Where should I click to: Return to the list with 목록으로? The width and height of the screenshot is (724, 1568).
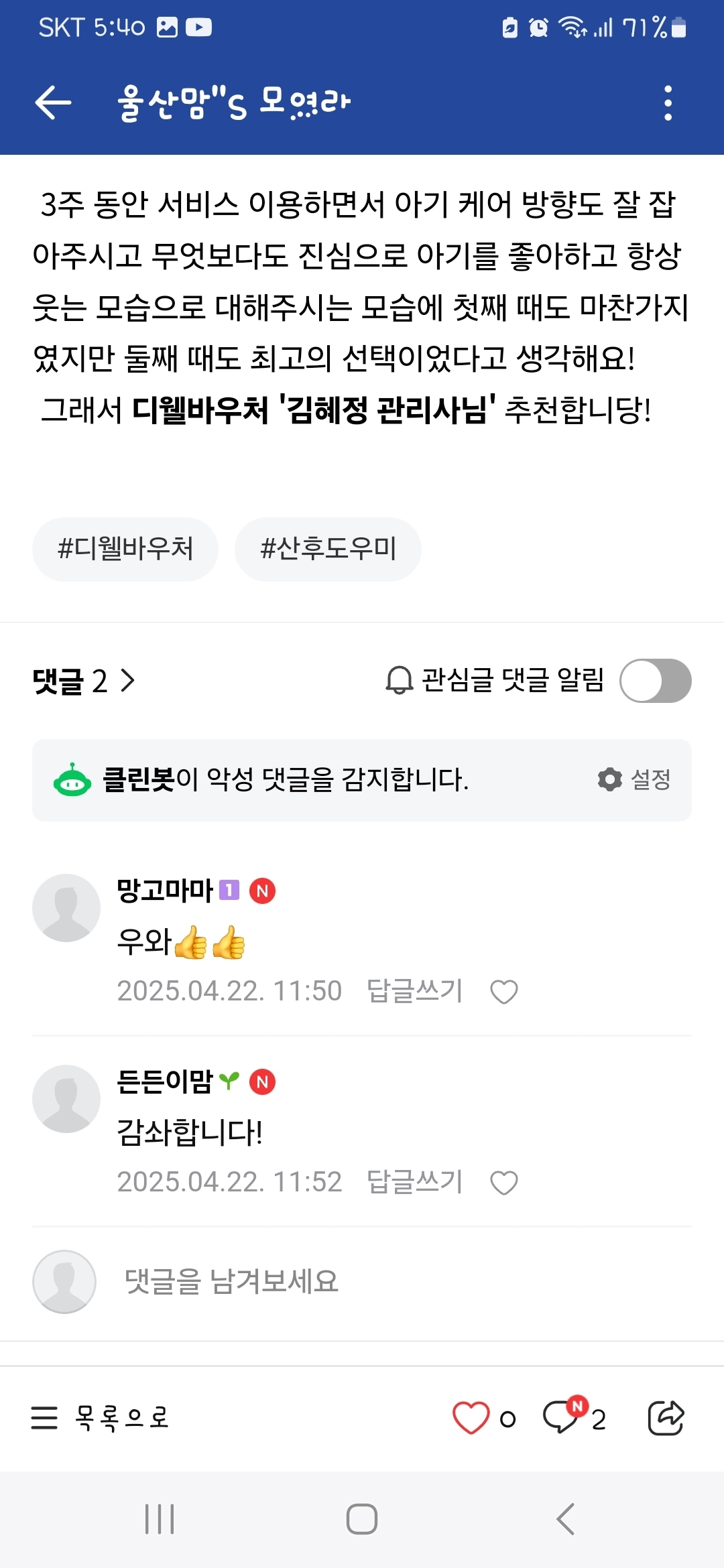101,1418
